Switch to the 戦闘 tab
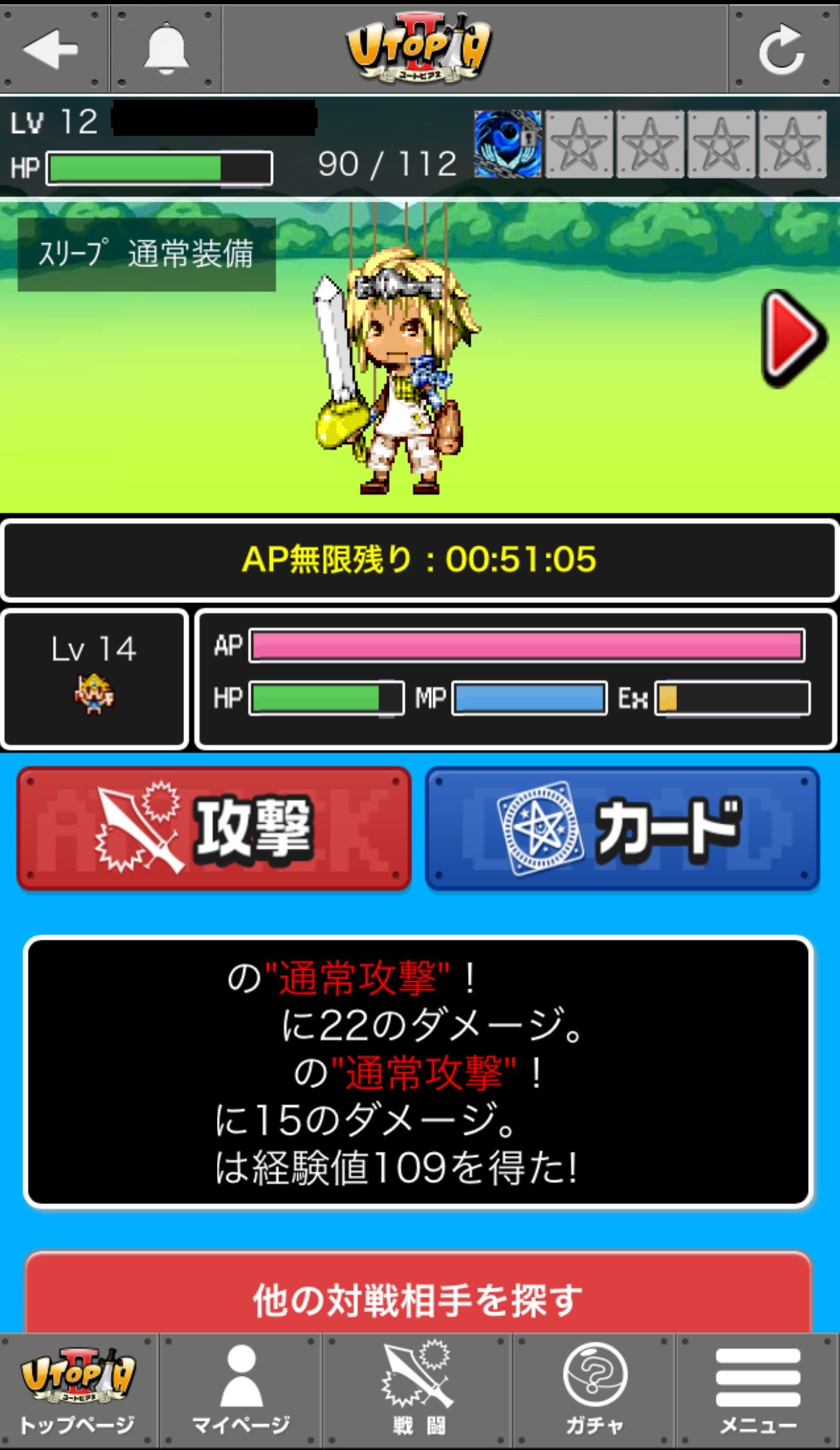Image resolution: width=840 pixels, height=1450 pixels. click(418, 1391)
